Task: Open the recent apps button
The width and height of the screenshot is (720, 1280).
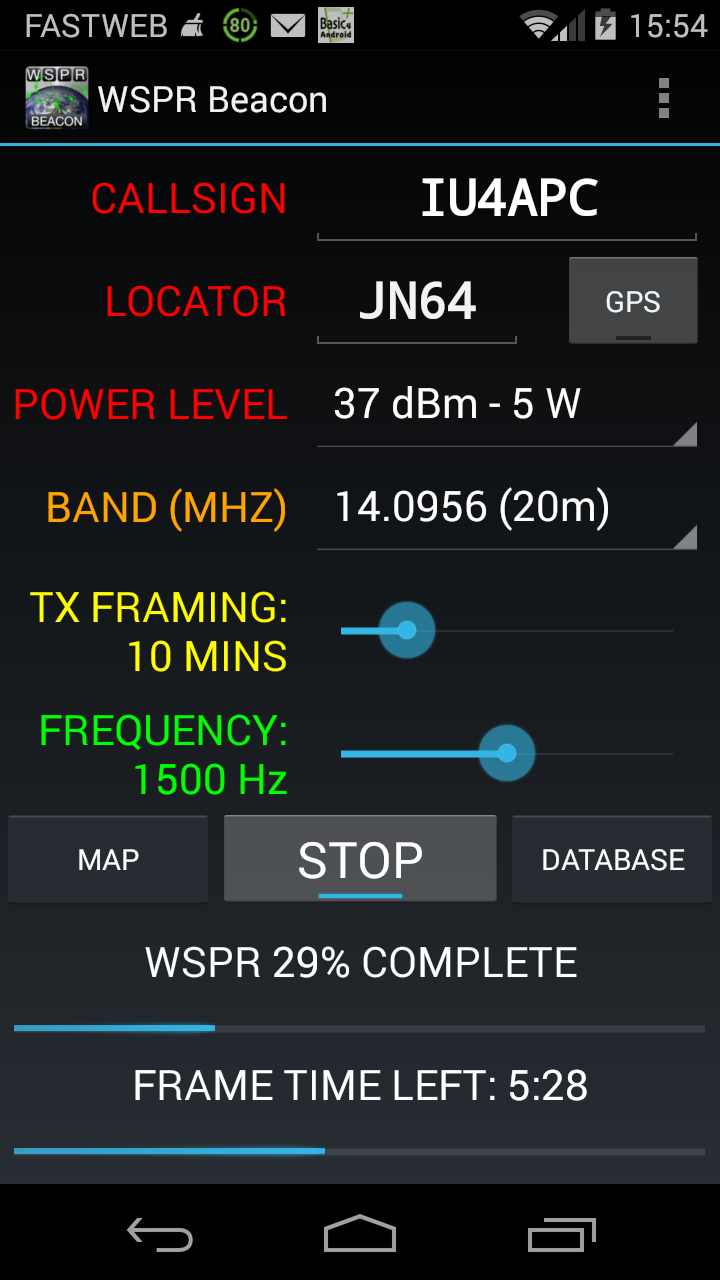Action: [560, 1235]
